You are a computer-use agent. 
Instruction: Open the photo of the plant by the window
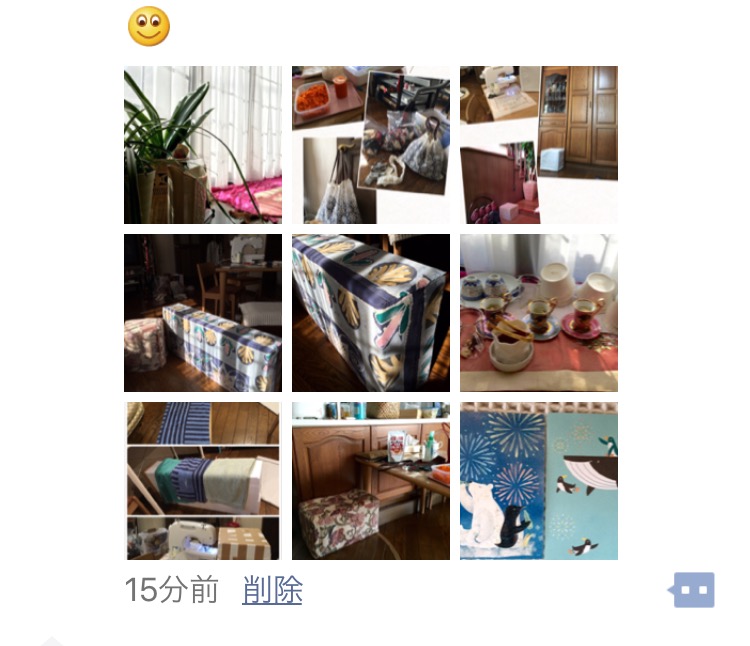pyautogui.click(x=203, y=145)
